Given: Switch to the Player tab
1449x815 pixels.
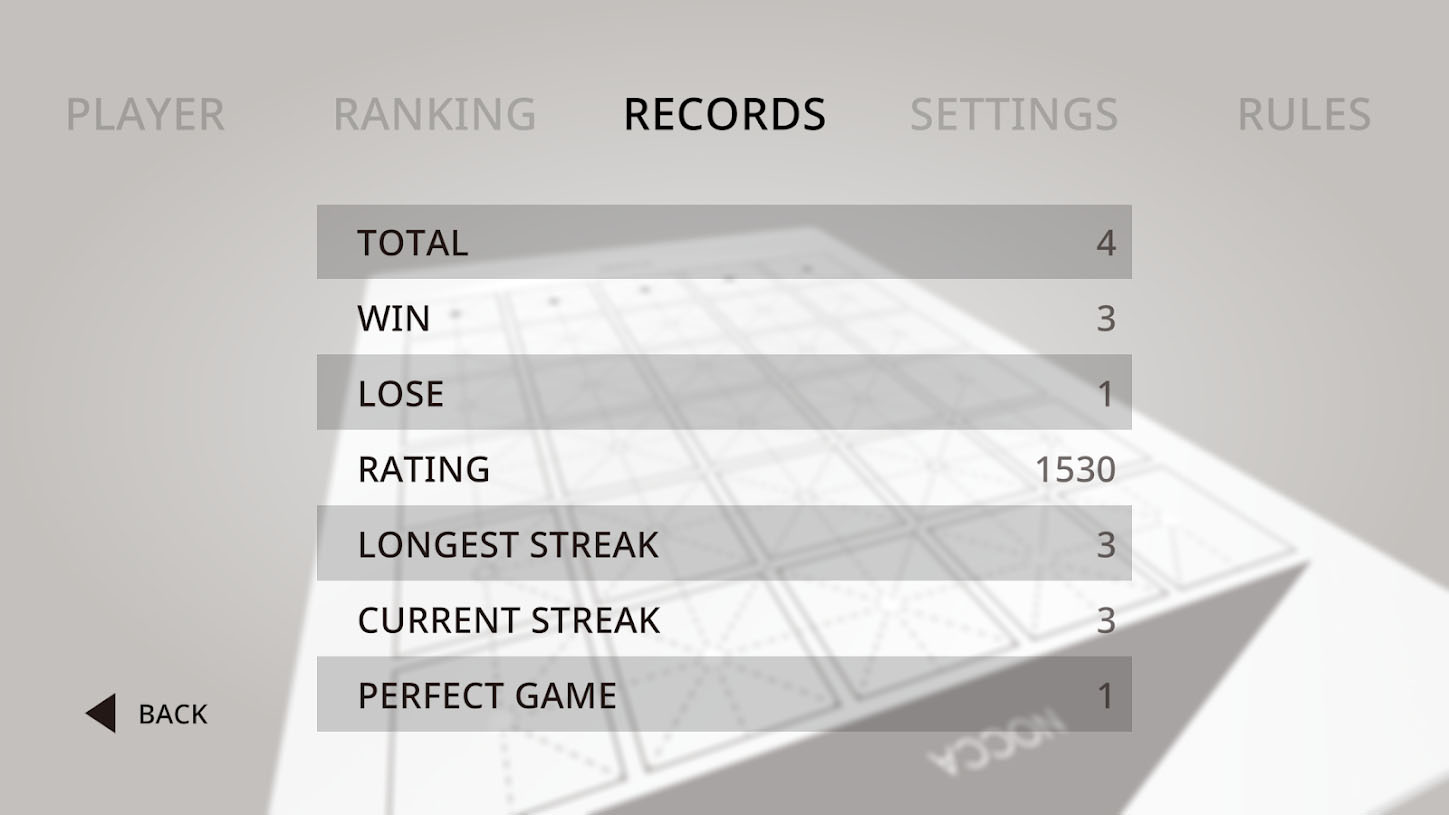Looking at the screenshot, I should tap(145, 114).
